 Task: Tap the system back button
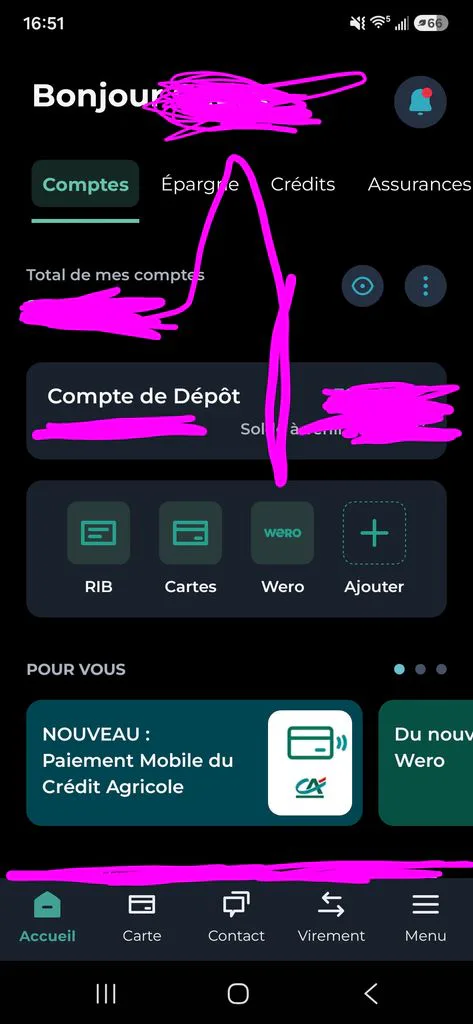point(370,993)
